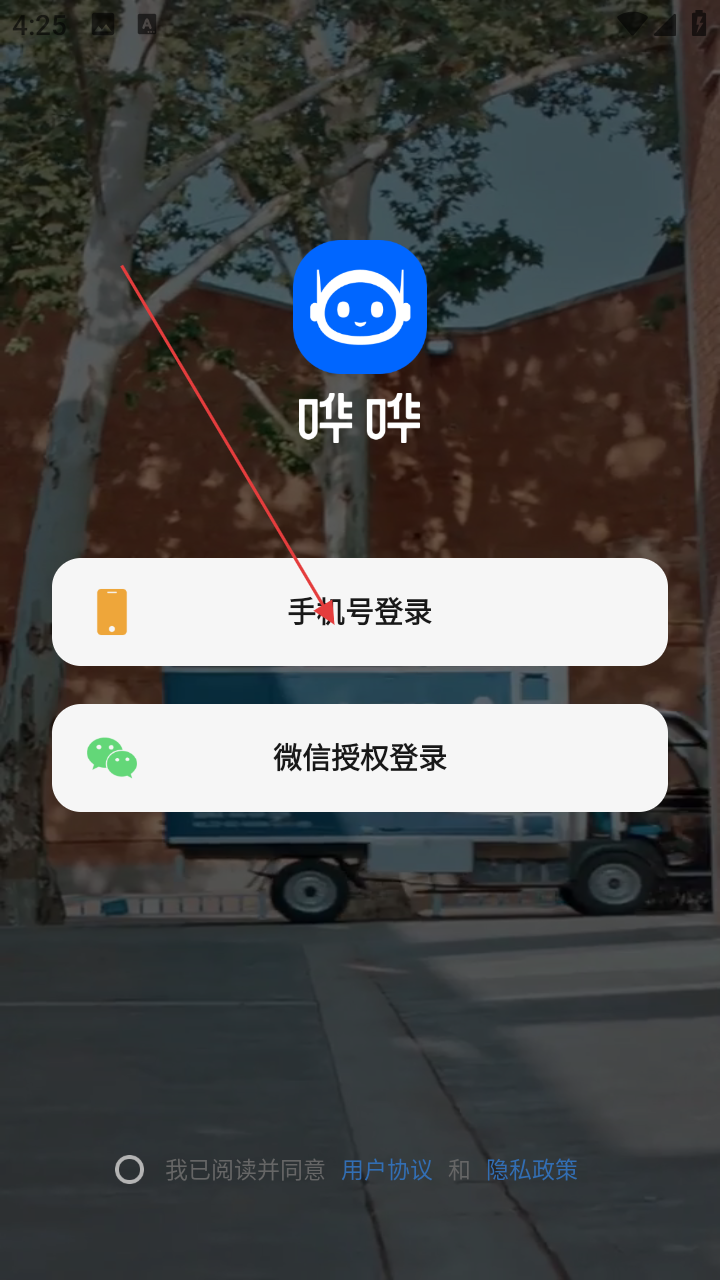Log in with phone number (手机号登录)
This screenshot has width=720, height=1280.
tap(360, 612)
